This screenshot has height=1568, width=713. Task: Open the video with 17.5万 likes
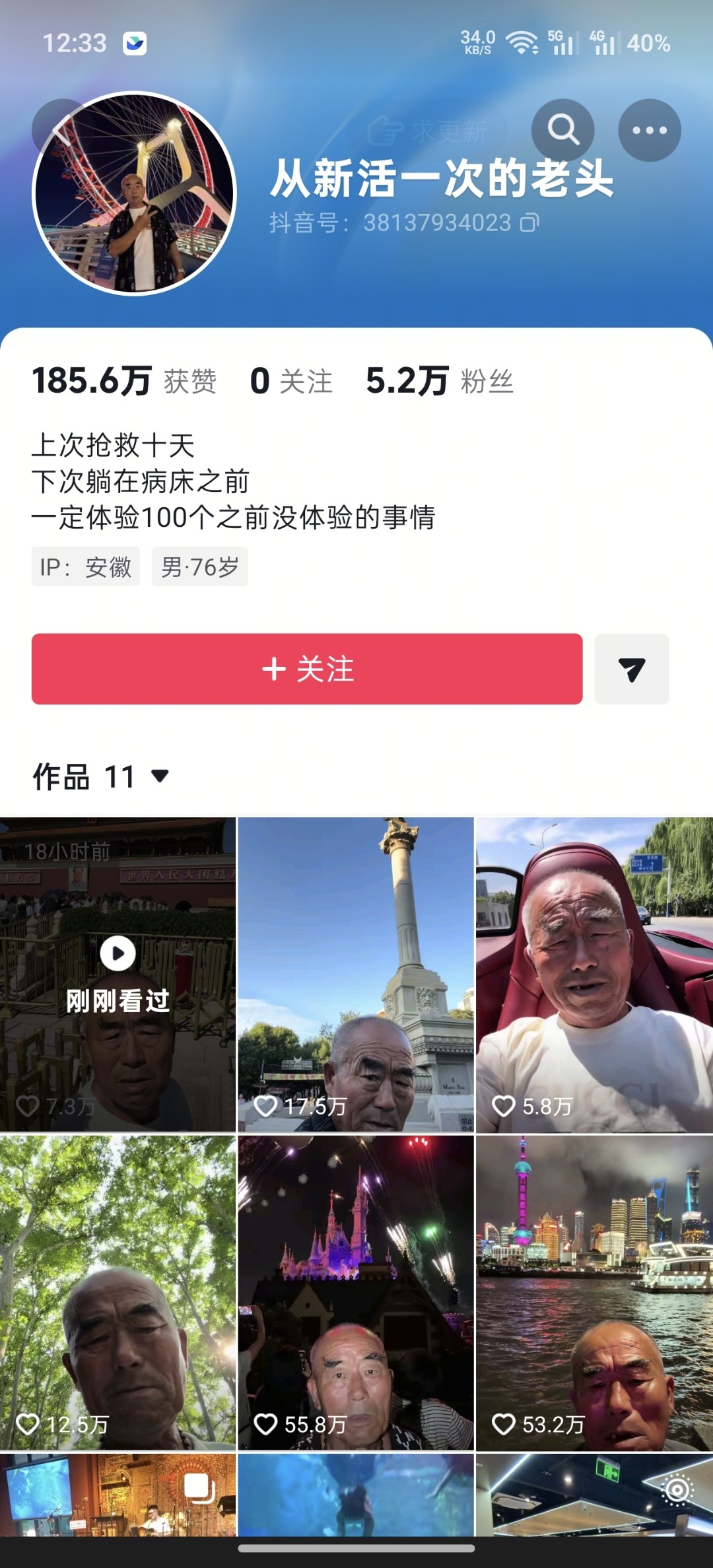356,974
